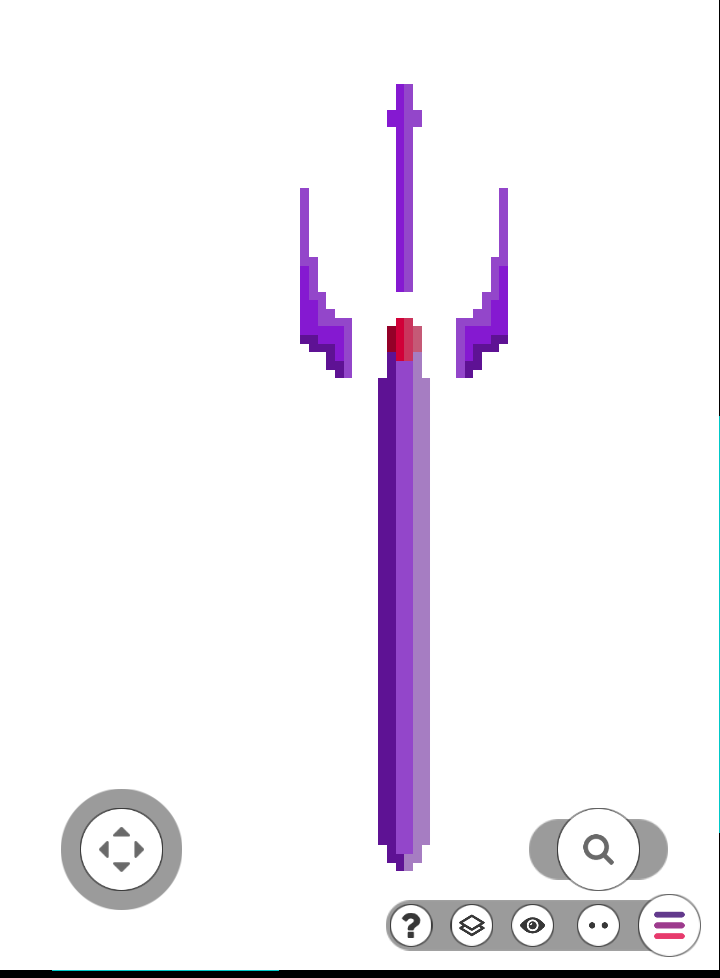
Task: Open the hamburger menu
Action: pyautogui.click(x=669, y=925)
